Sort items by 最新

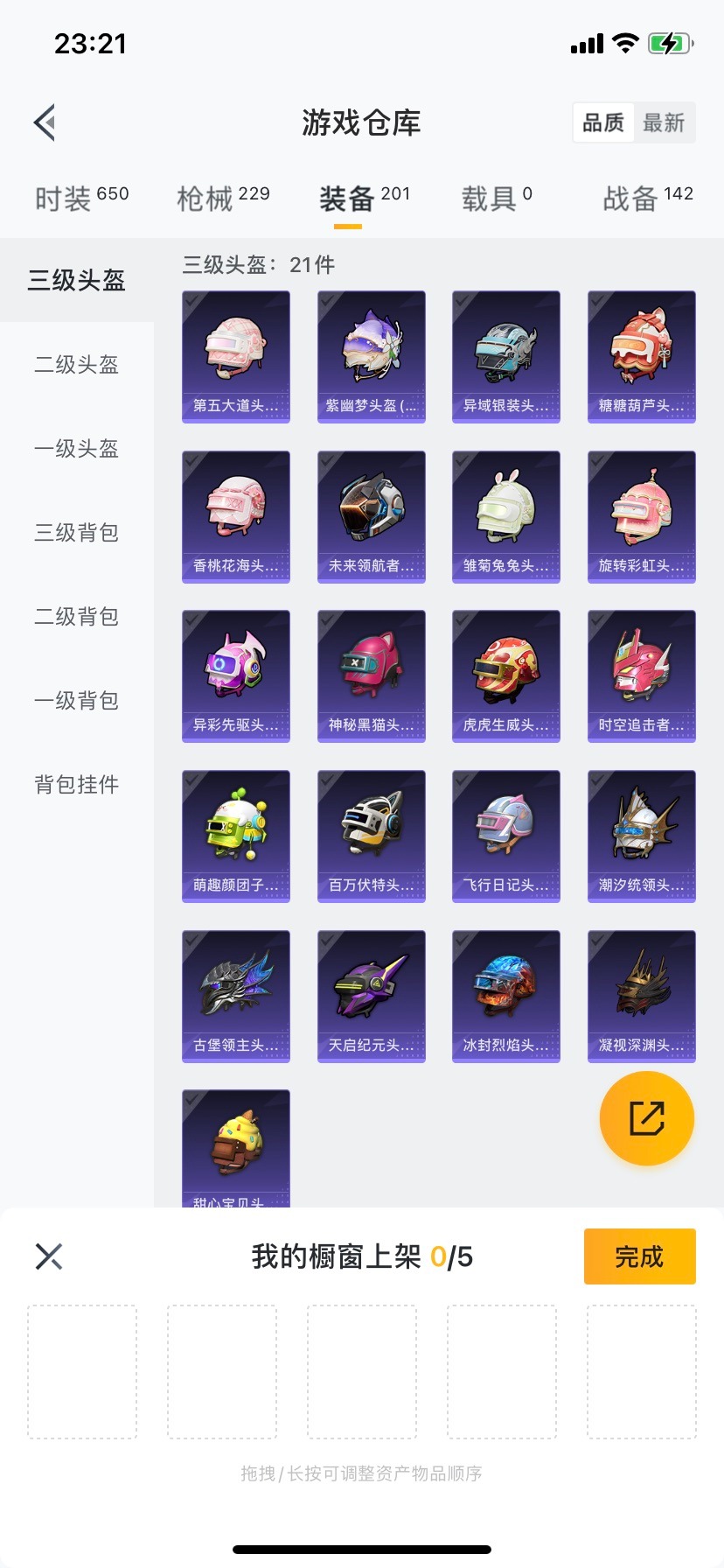tap(664, 122)
